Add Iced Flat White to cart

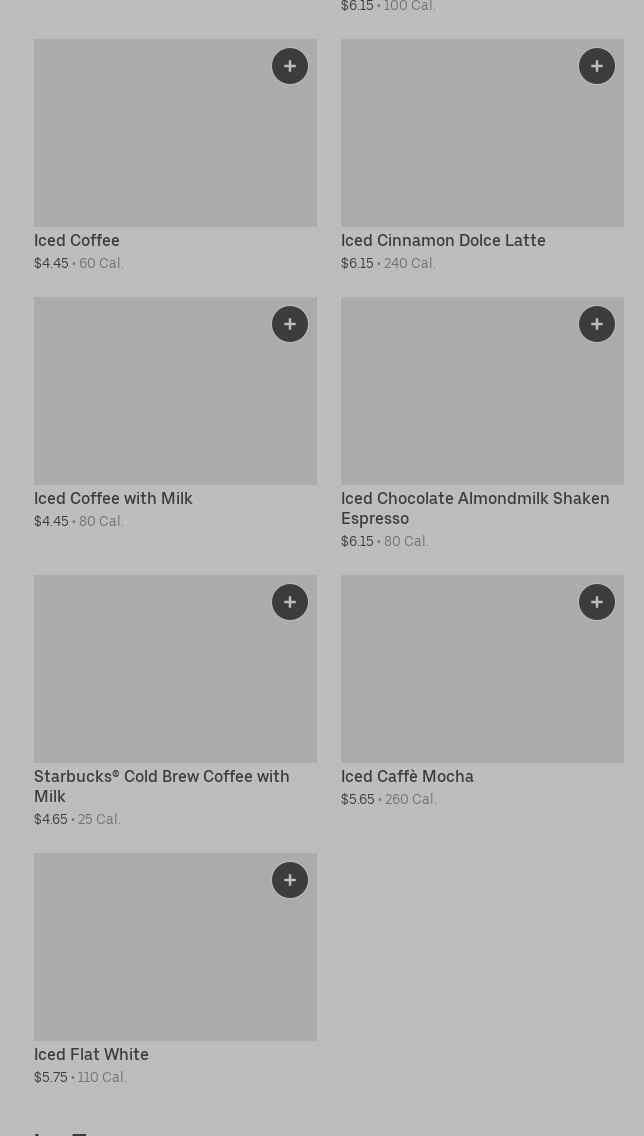290,880
